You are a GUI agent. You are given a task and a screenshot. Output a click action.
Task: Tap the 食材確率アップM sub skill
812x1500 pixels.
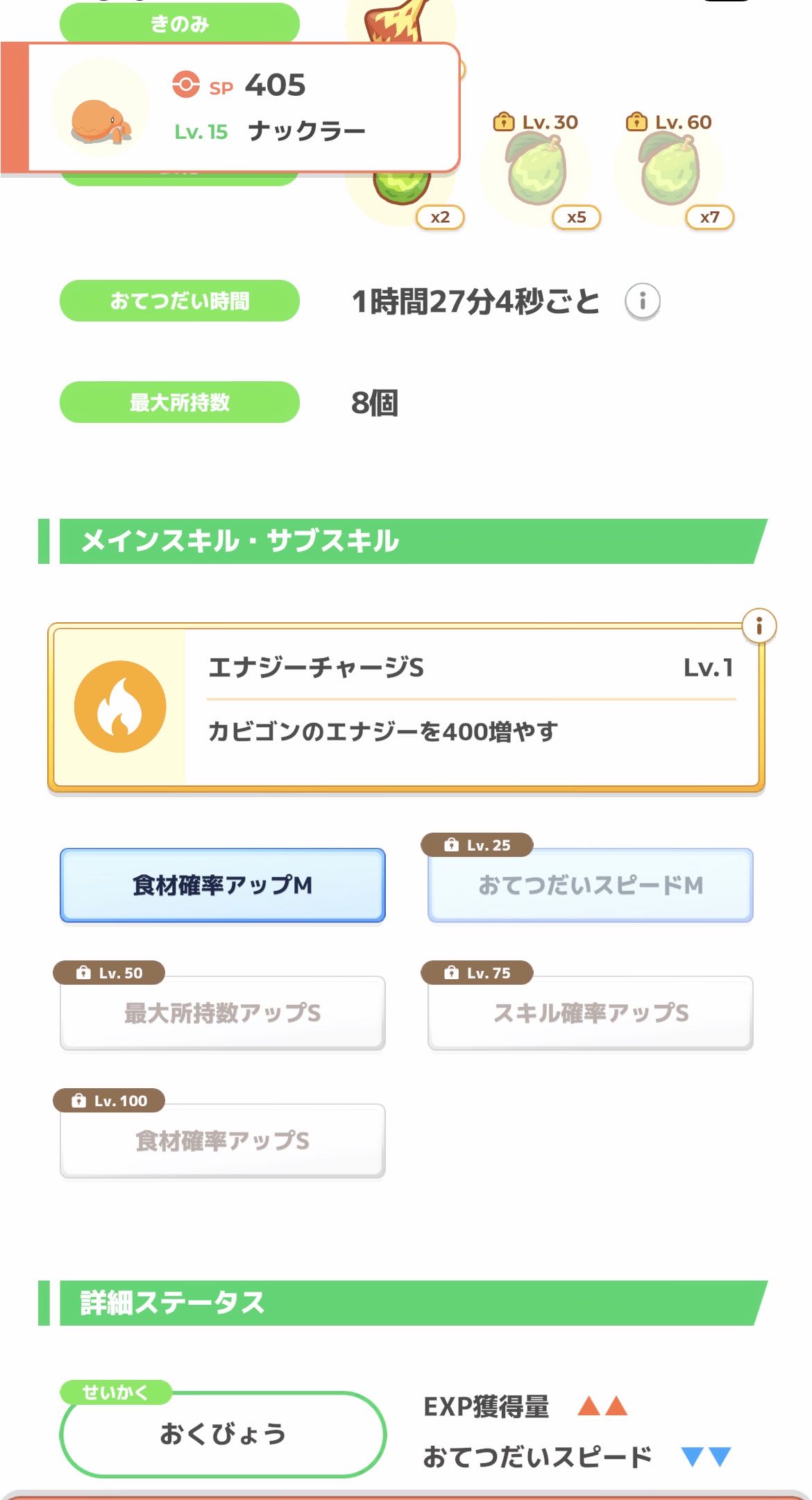click(223, 885)
